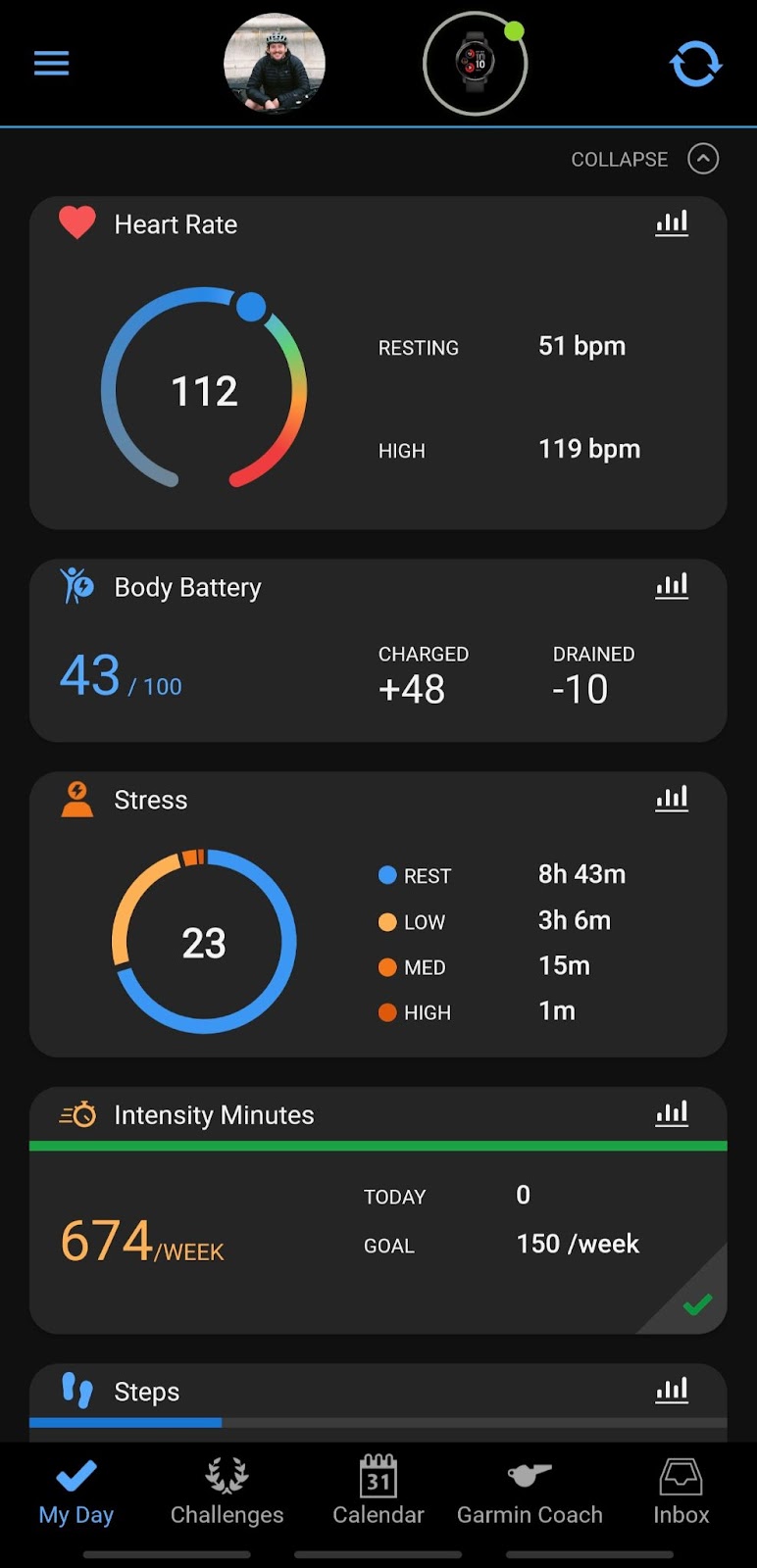Collapse the My Day cards

645,159
